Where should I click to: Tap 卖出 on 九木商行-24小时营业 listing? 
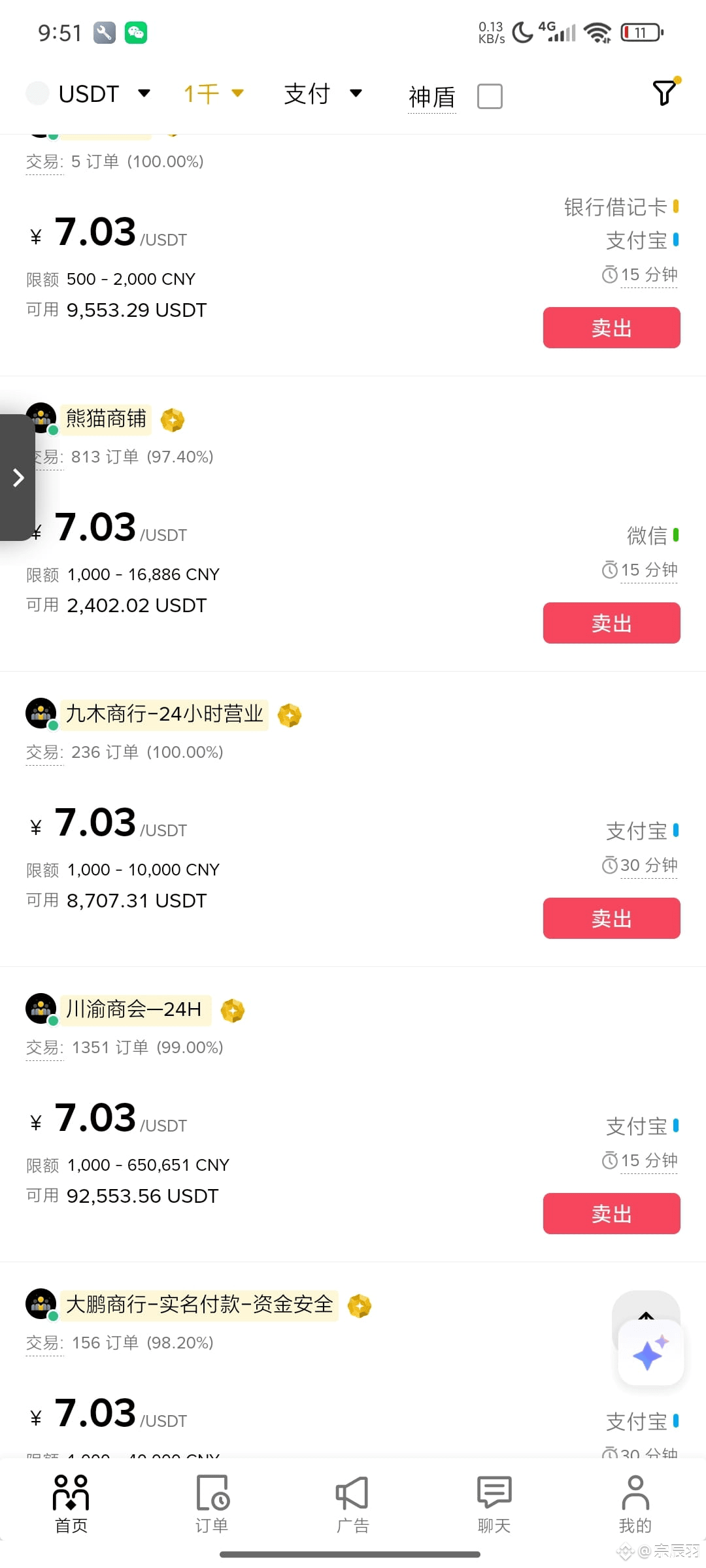tap(611, 918)
